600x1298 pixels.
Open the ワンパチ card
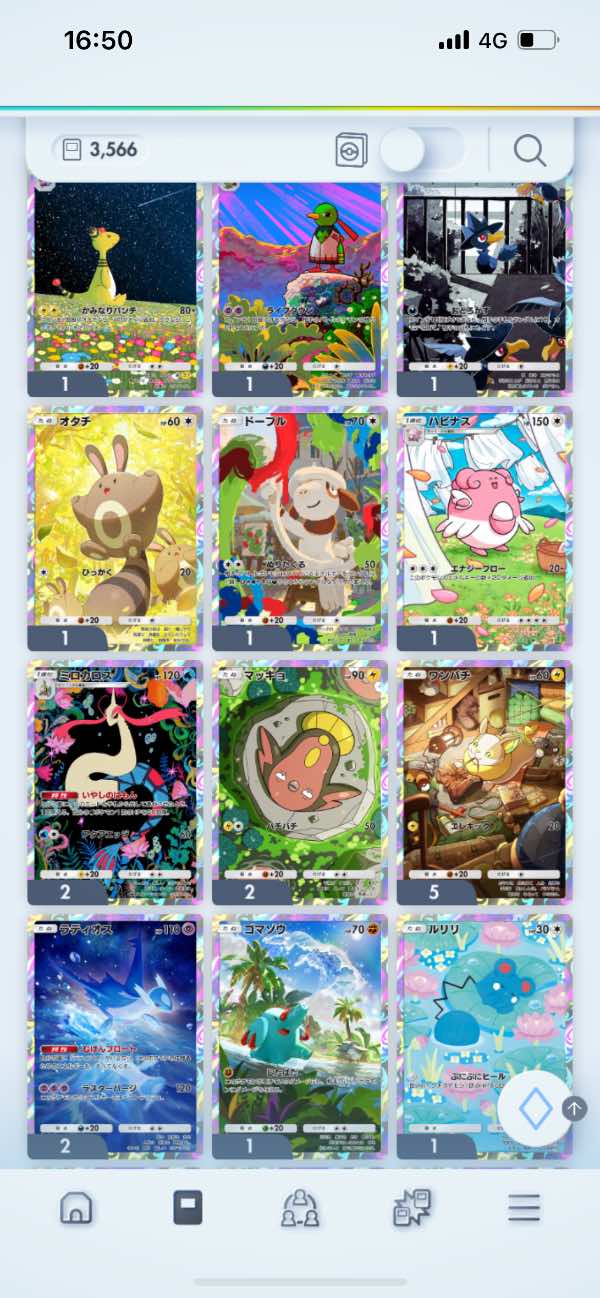[484, 782]
